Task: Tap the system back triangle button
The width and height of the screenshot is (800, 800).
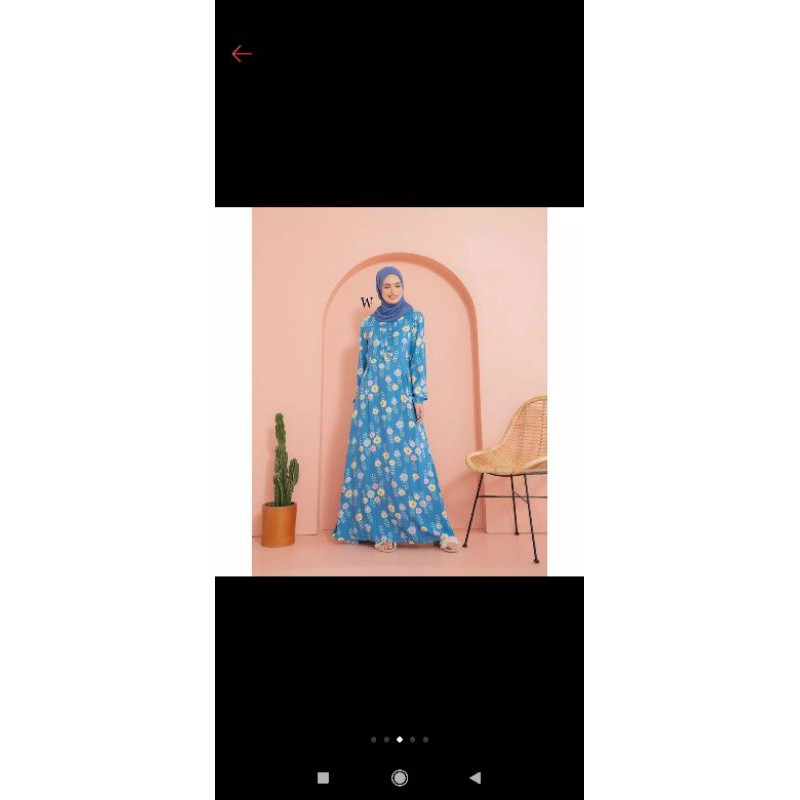Action: click(x=475, y=777)
